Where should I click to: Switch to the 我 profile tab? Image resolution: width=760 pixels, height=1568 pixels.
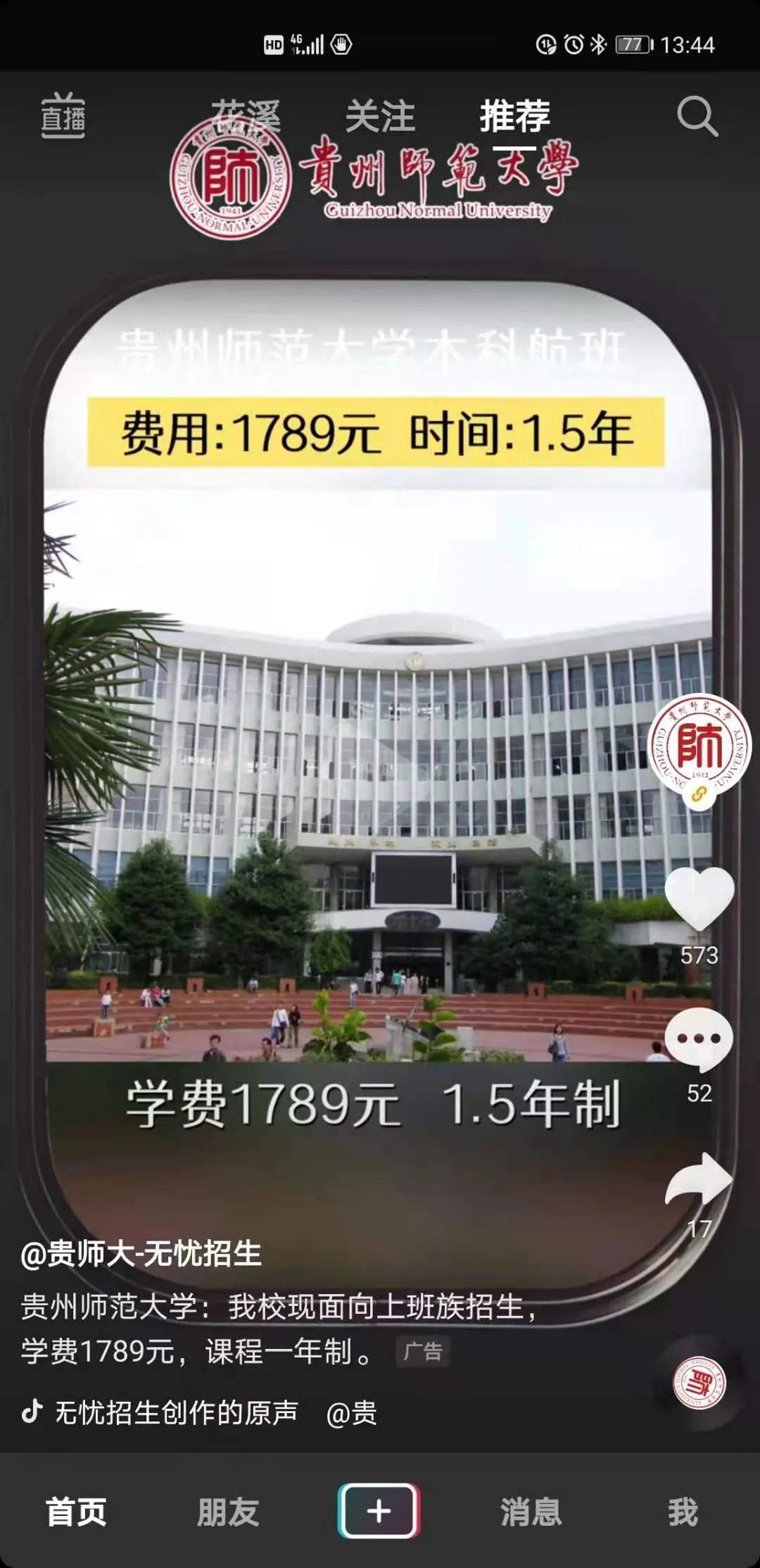(x=683, y=1512)
